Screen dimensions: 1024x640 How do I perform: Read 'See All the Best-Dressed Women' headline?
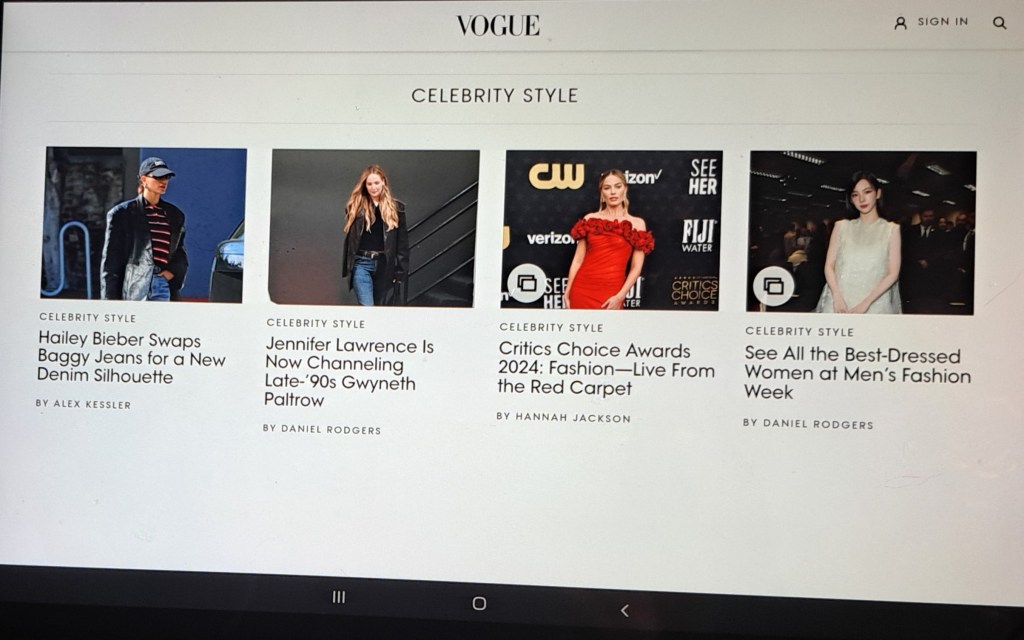click(857, 373)
